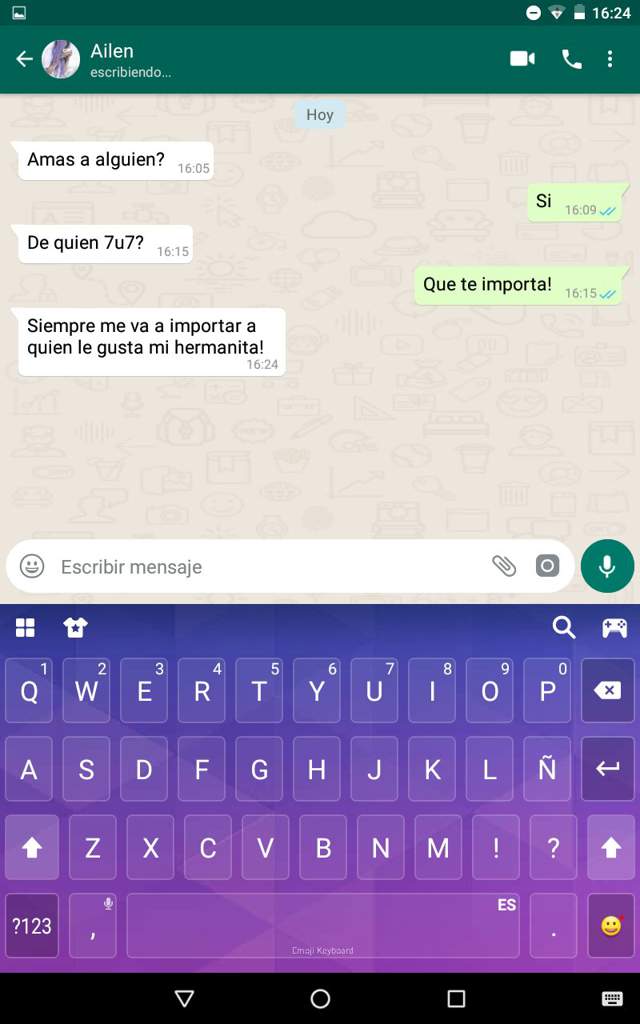Open the chat overflow menu
This screenshot has height=1024, width=640.
pyautogui.click(x=610, y=60)
